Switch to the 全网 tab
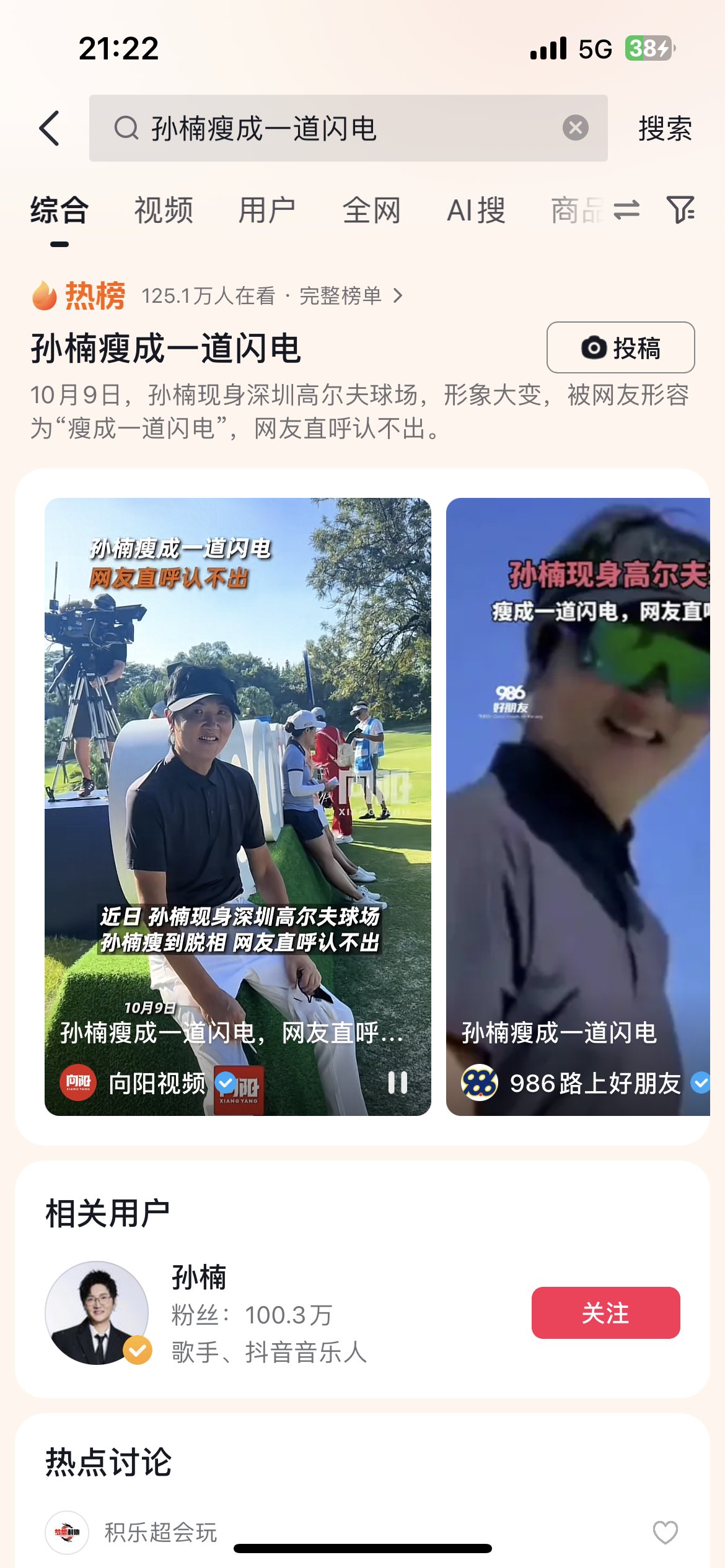Image resolution: width=725 pixels, height=1568 pixels. [x=372, y=211]
